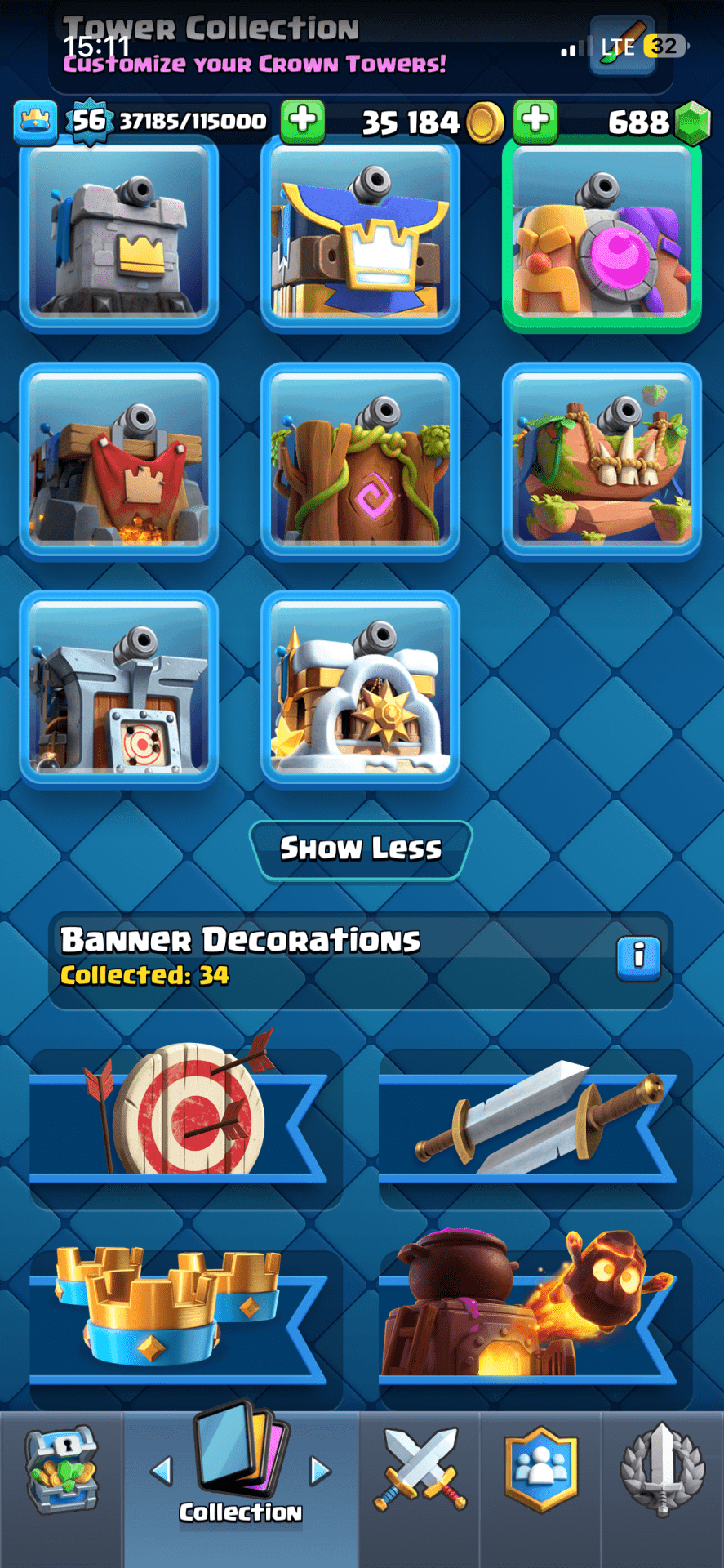Viewport: 724px width, 1568px height.
Task: Open Banner Decorations info
Action: point(638,955)
